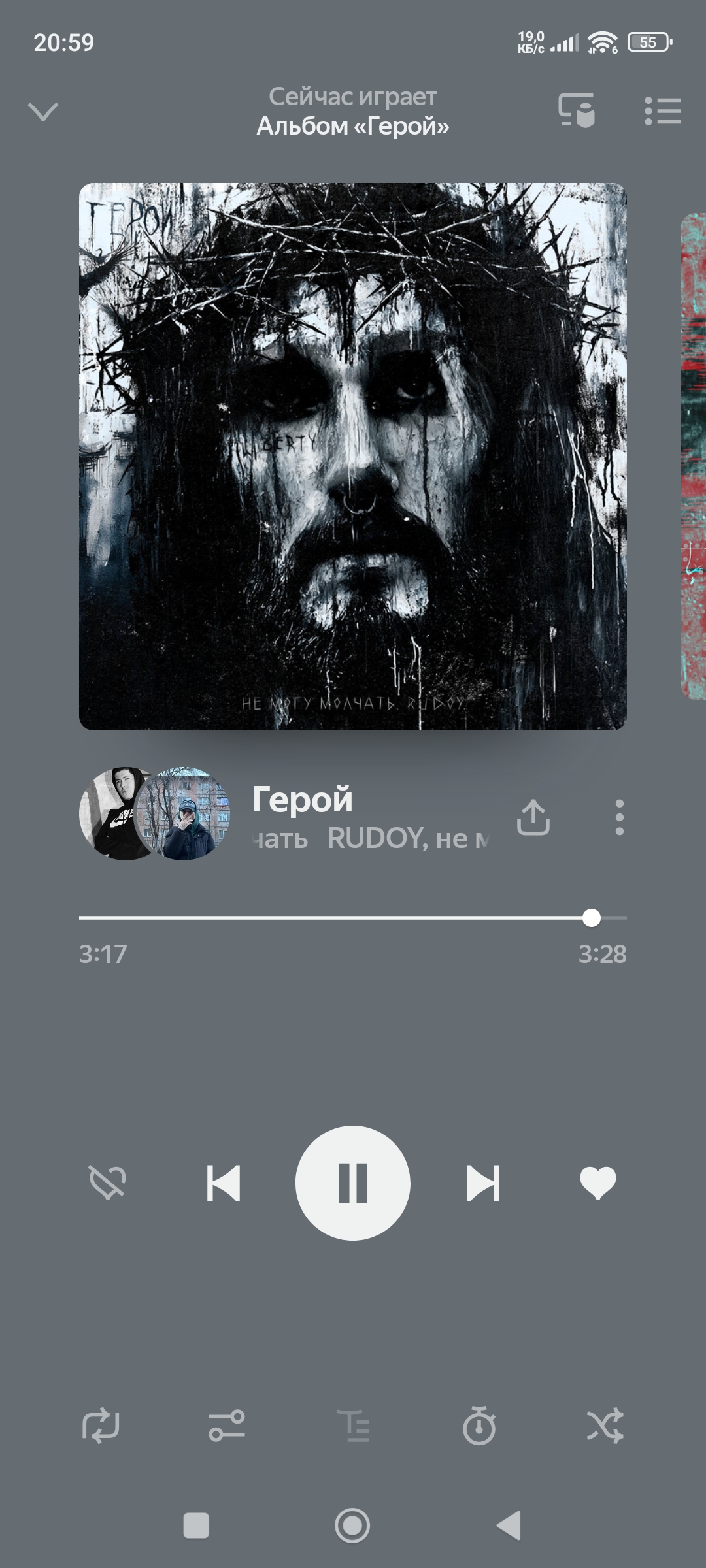Go to the system home screen
This screenshot has width=706, height=1568.
352,1526
